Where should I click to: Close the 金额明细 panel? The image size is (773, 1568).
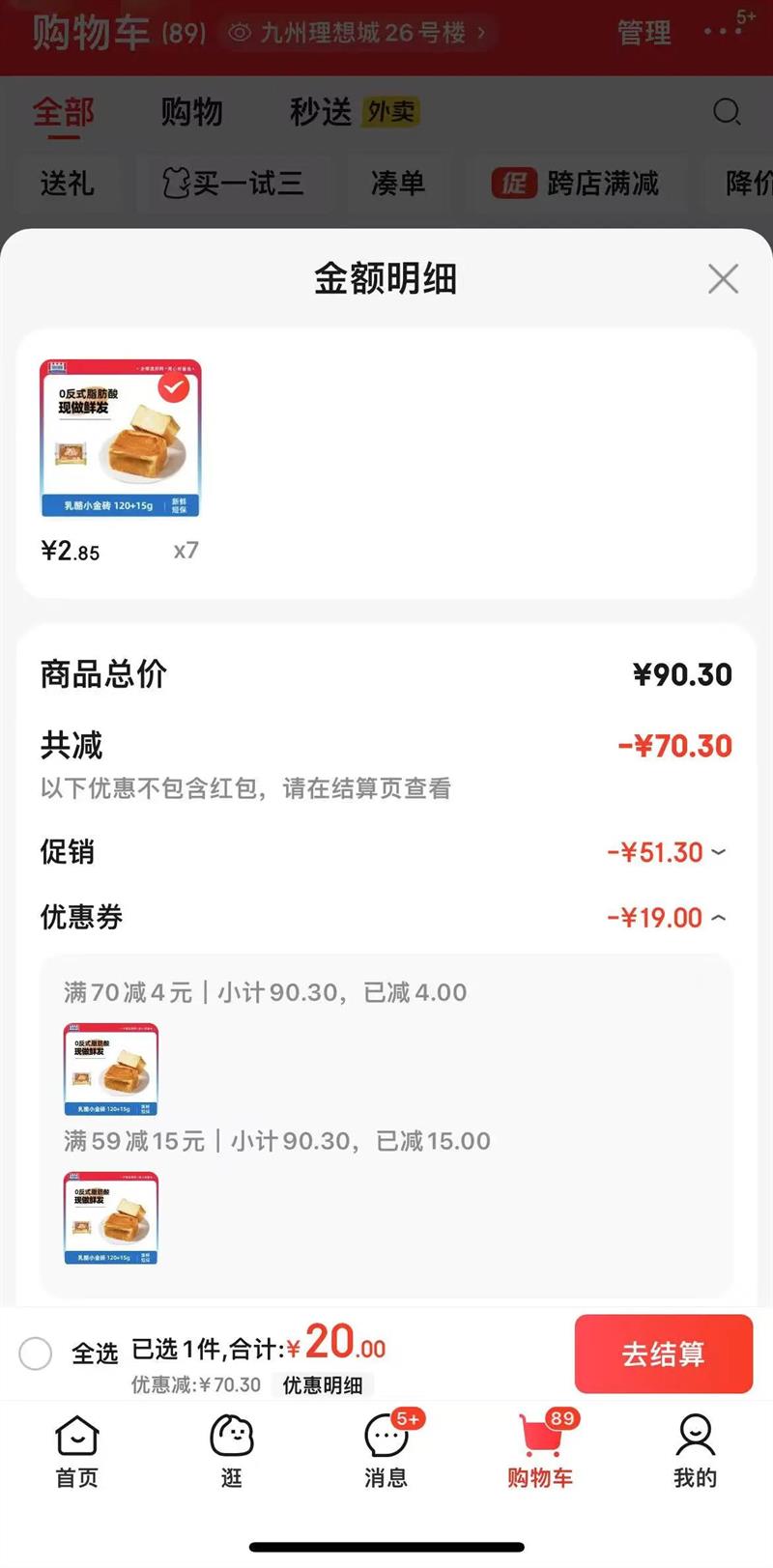tap(723, 279)
